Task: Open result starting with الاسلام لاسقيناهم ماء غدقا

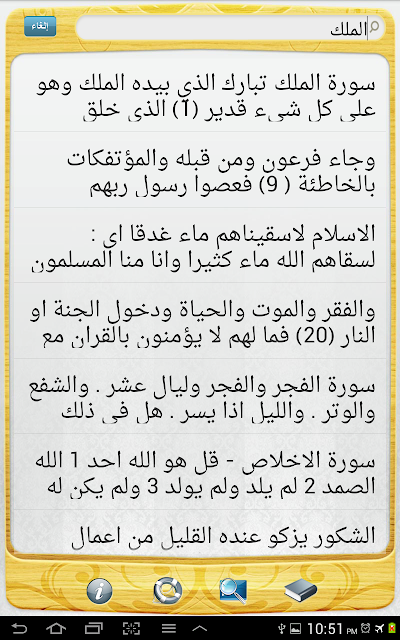Action: [200, 246]
